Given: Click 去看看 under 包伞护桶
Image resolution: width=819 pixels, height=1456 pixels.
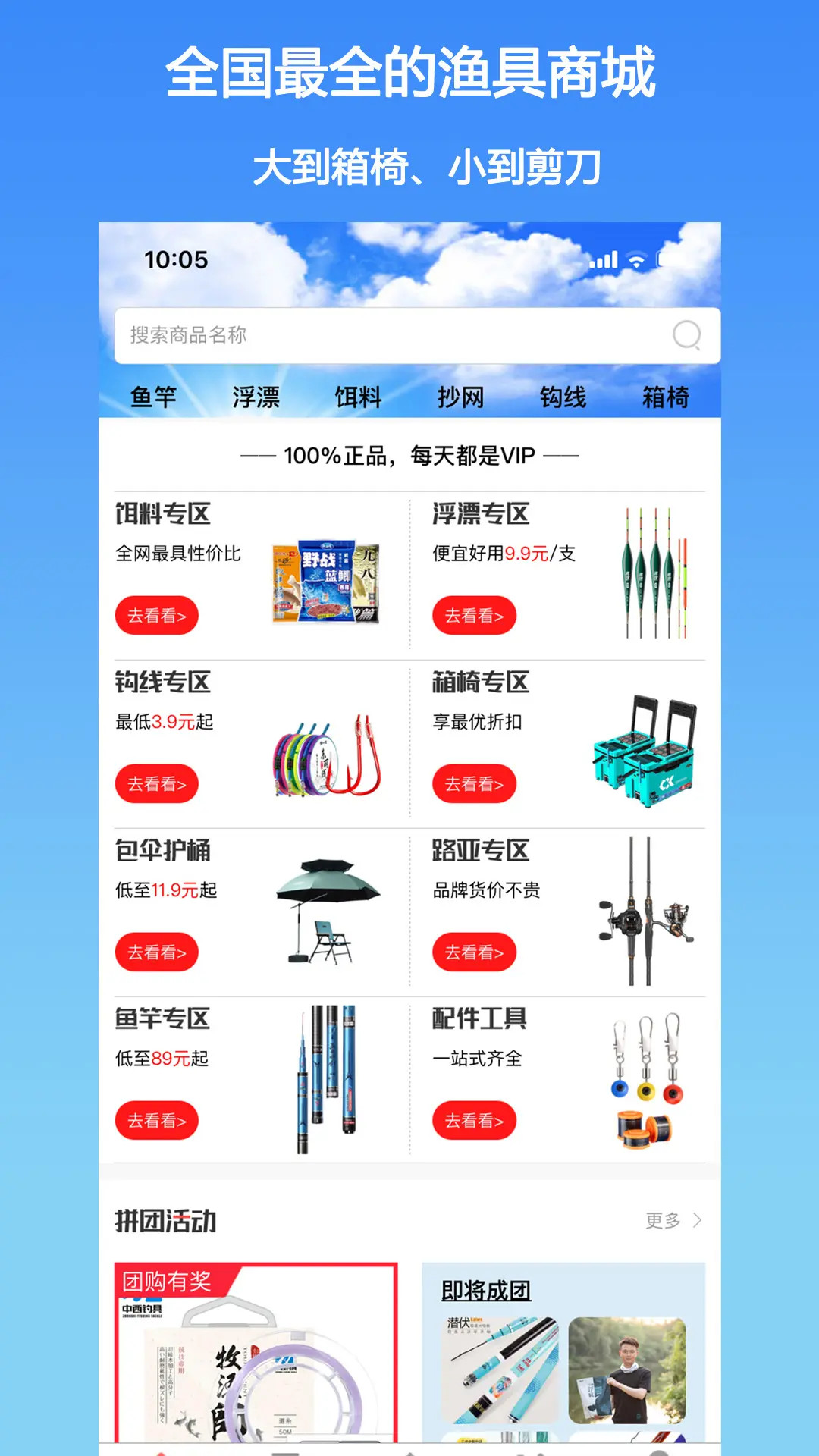Looking at the screenshot, I should tap(156, 952).
